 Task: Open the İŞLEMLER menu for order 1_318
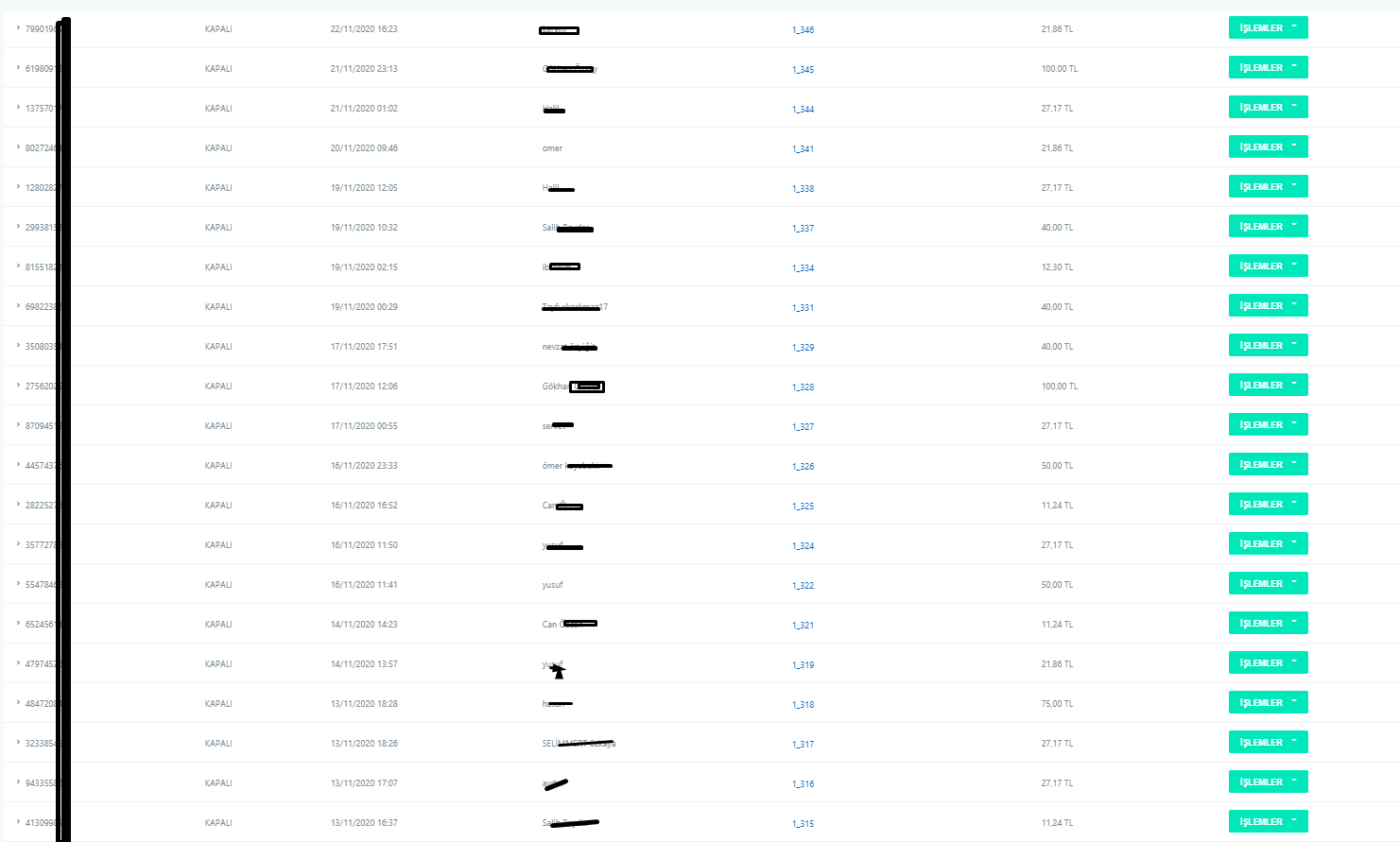point(1268,703)
